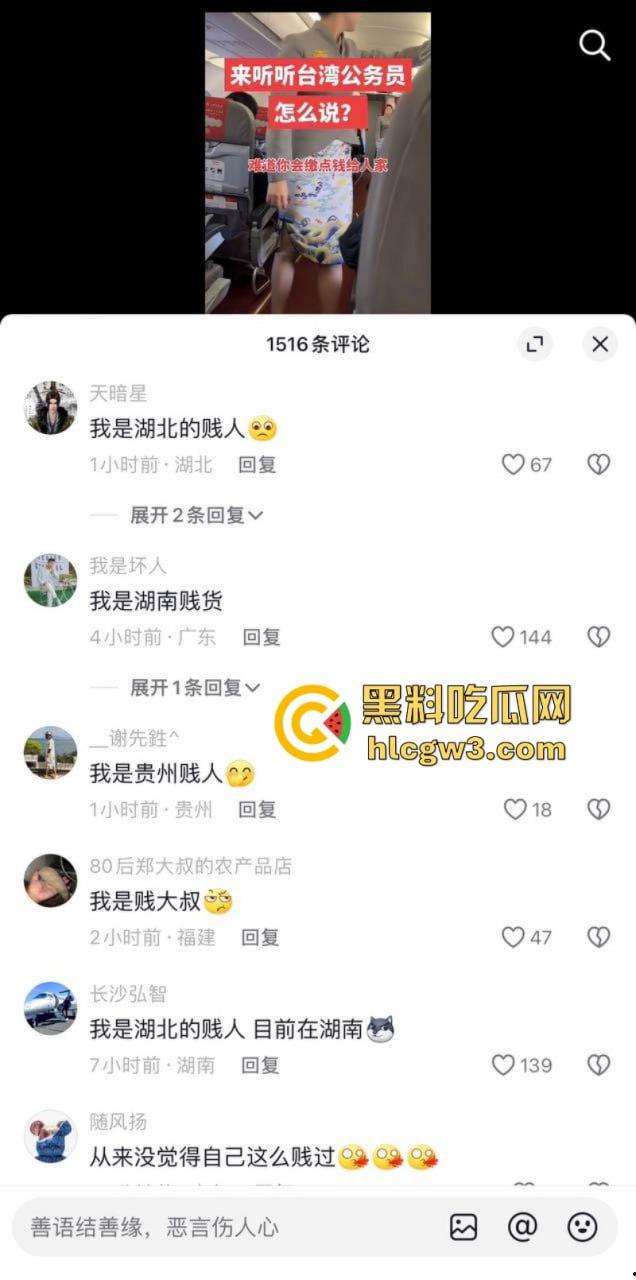Close the comments panel
Image resolution: width=636 pixels, height=1280 pixels.
click(599, 344)
